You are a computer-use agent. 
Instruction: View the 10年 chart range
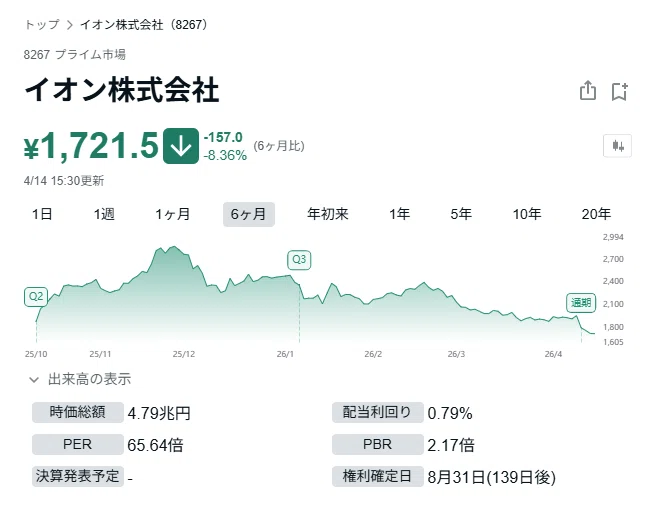pyautogui.click(x=527, y=214)
